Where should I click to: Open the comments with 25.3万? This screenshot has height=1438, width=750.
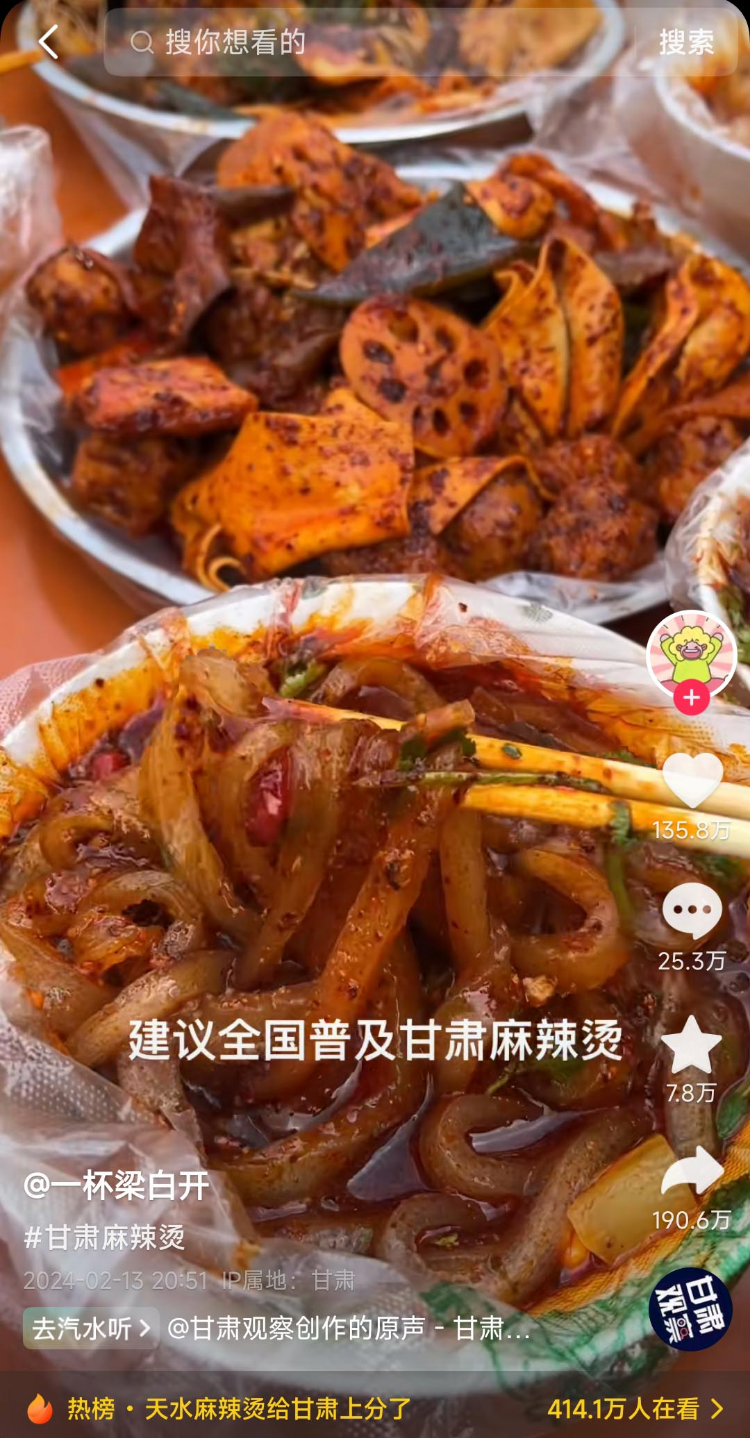(x=692, y=912)
